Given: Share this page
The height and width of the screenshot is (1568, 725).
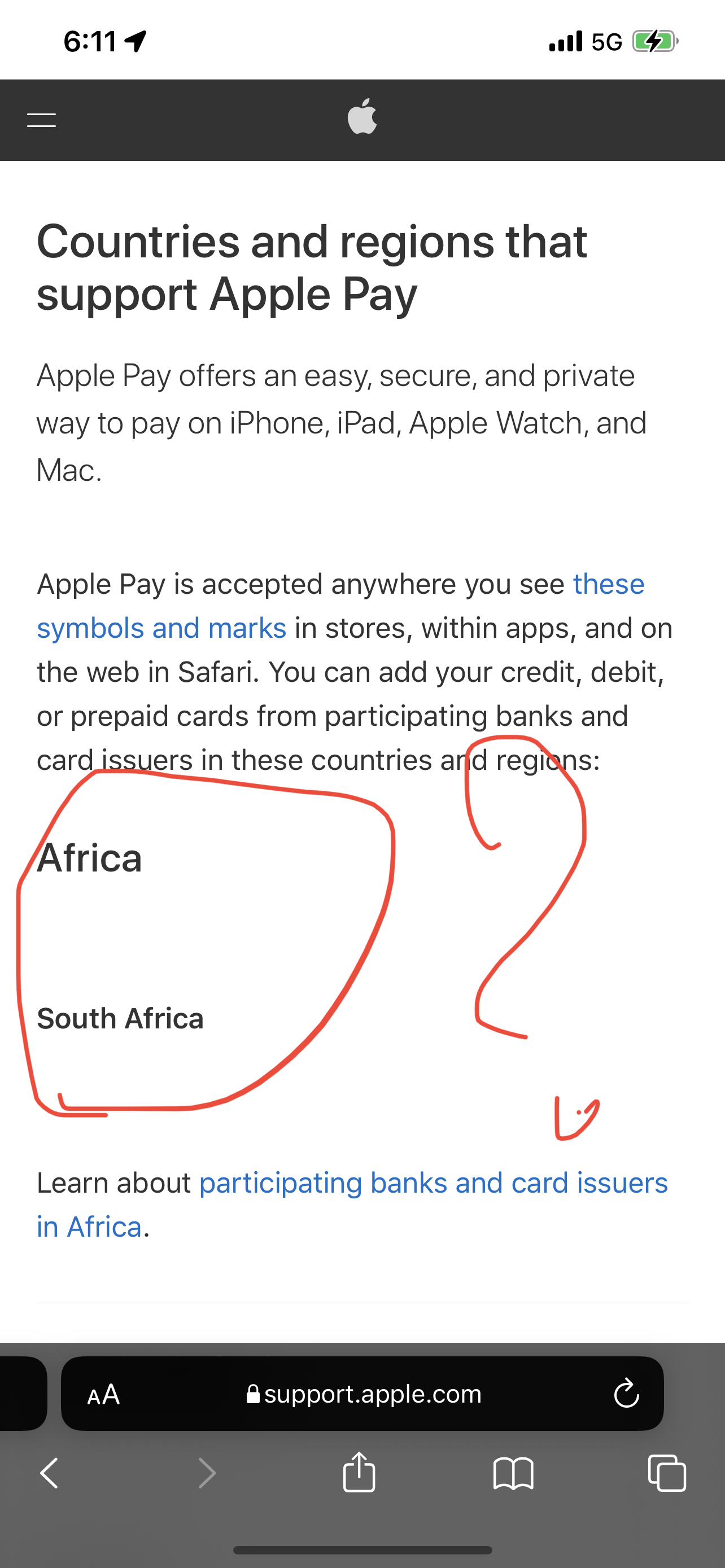Looking at the screenshot, I should 359,1473.
